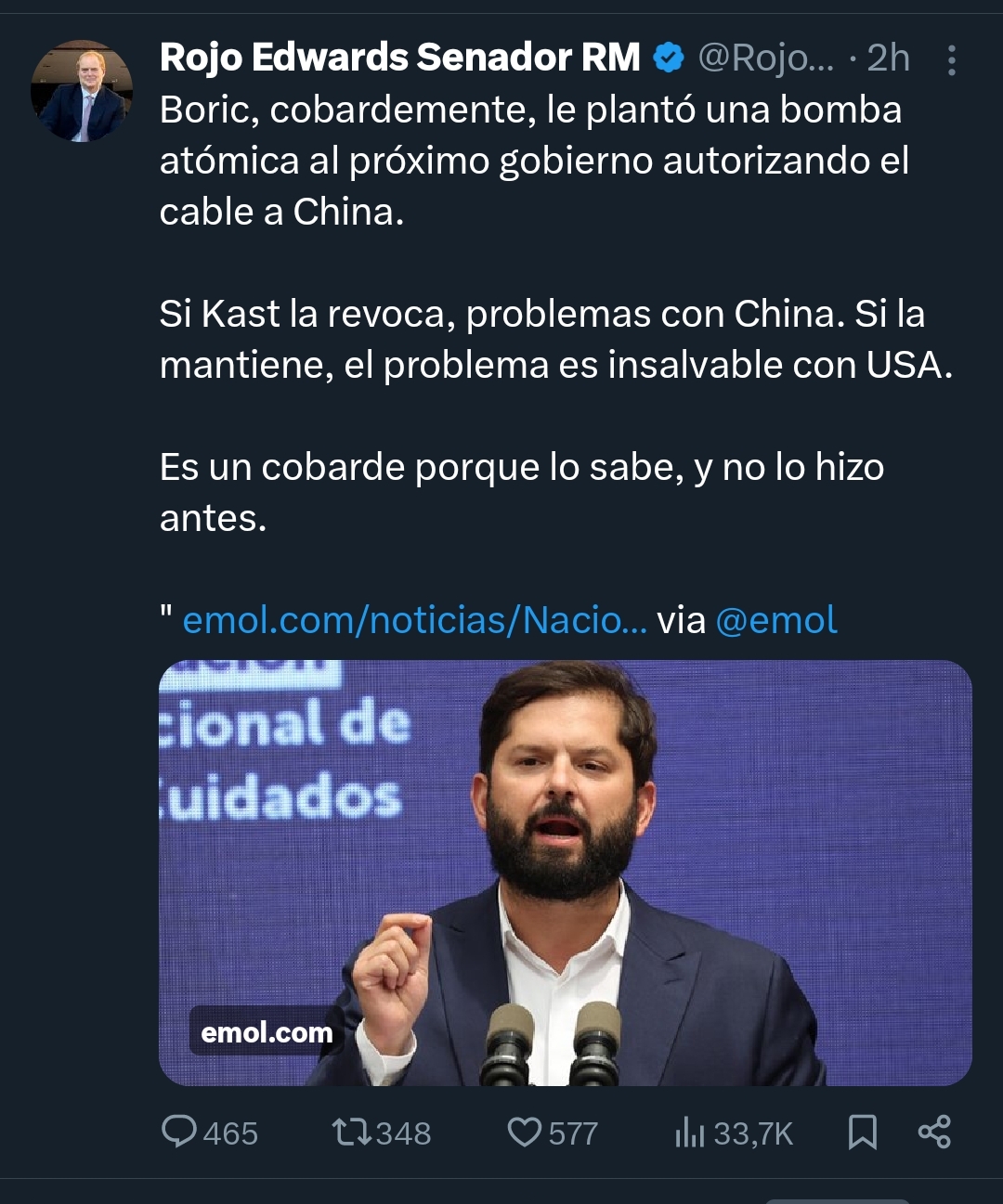Viewport: 1003px width, 1204px height.
Task: Open the emol.com/noticias link in the tweet
Action: click(414, 620)
